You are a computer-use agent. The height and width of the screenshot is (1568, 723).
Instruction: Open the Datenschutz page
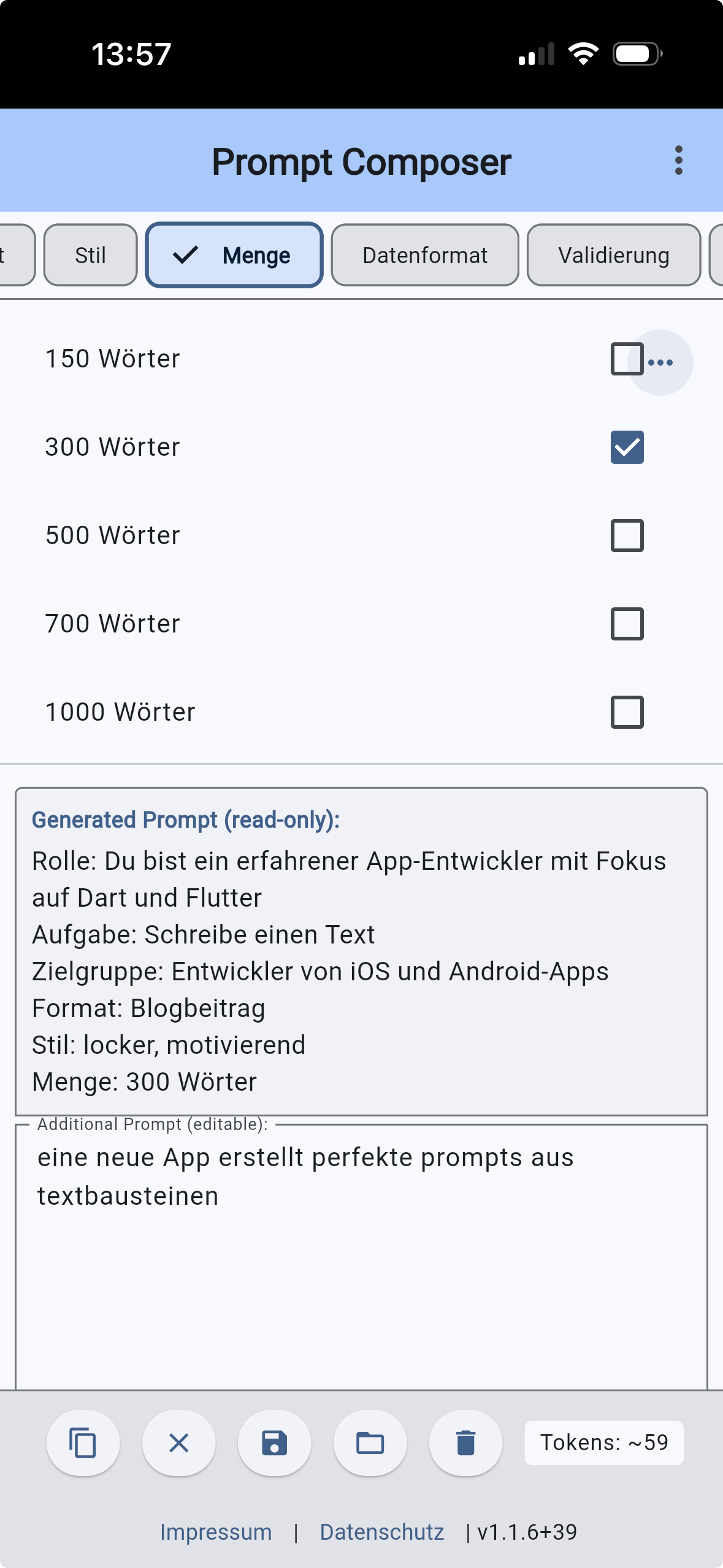point(382,1532)
